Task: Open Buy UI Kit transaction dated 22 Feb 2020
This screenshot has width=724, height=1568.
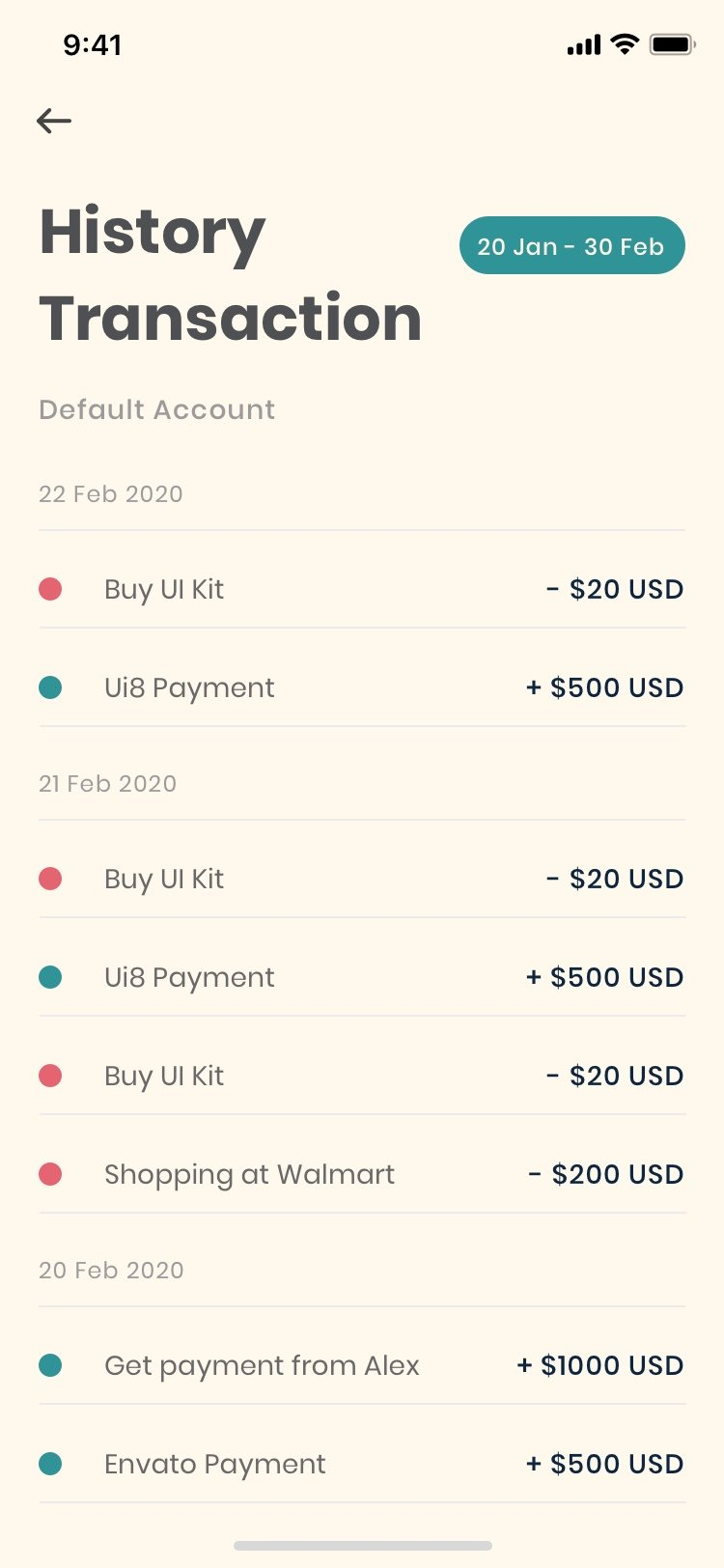Action: (x=164, y=589)
